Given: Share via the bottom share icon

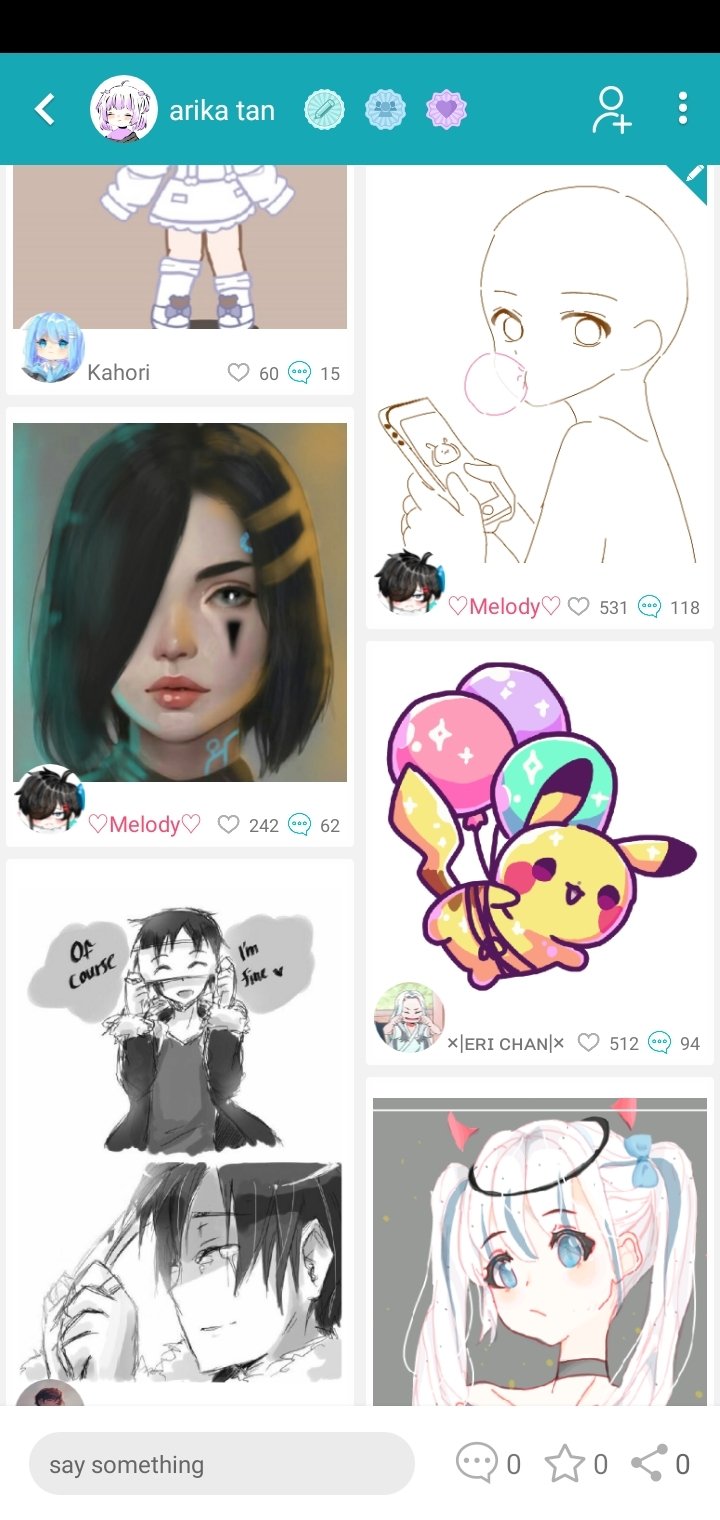Looking at the screenshot, I should (649, 1464).
